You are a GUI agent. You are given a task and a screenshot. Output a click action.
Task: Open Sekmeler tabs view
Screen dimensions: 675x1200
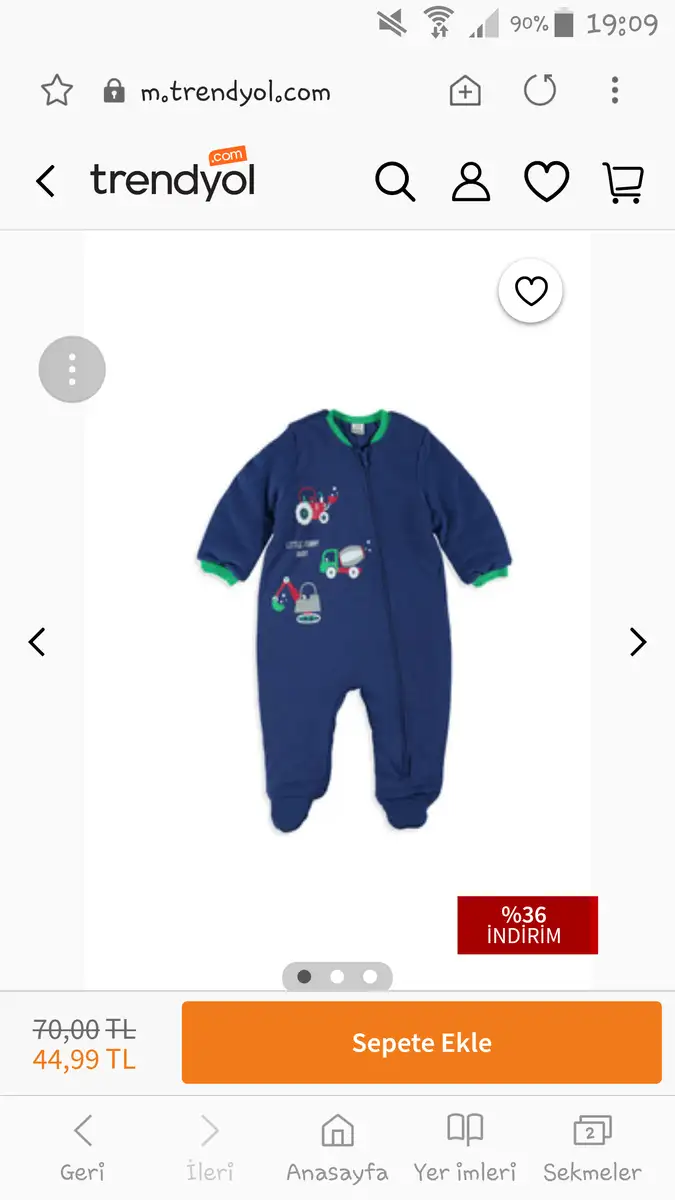coord(592,1148)
